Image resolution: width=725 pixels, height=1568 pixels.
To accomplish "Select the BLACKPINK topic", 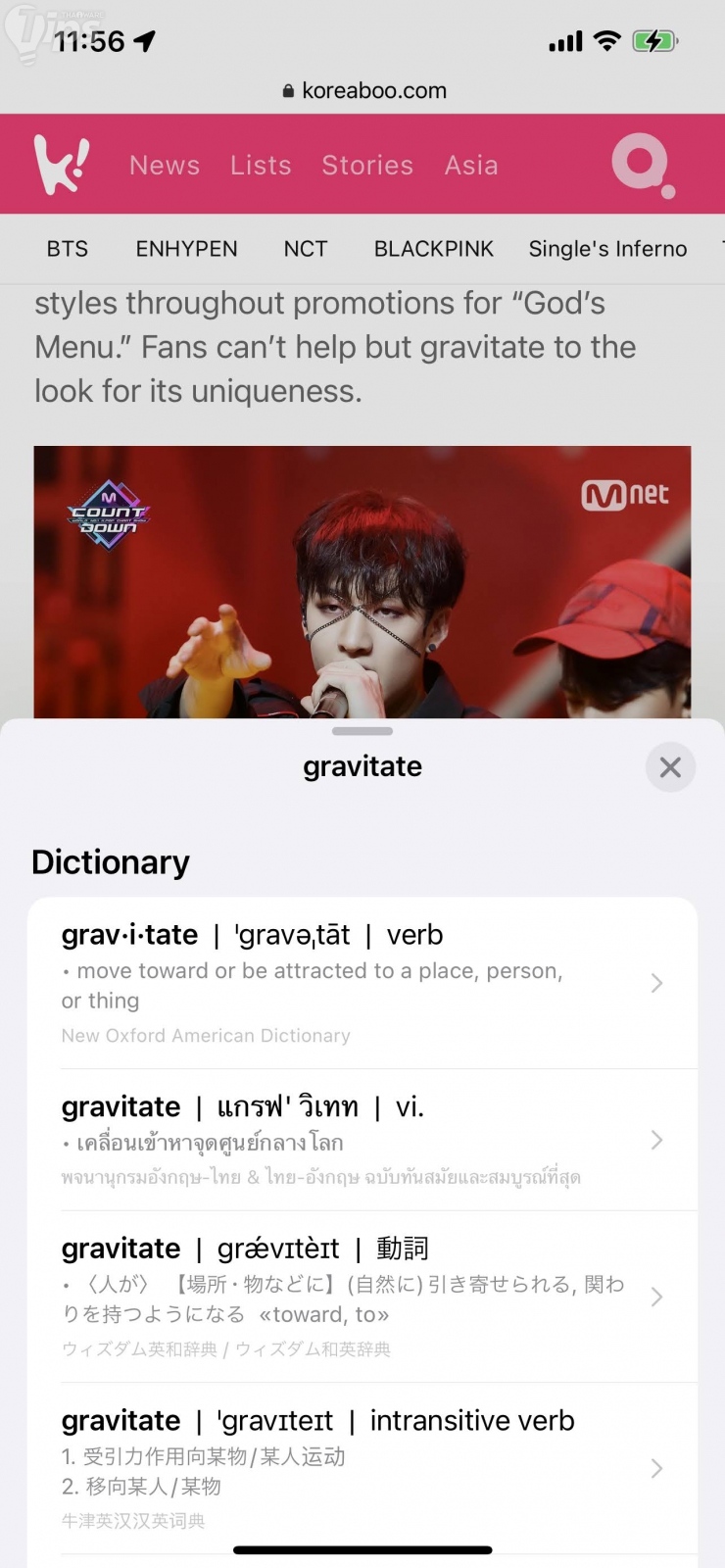I will [x=434, y=249].
